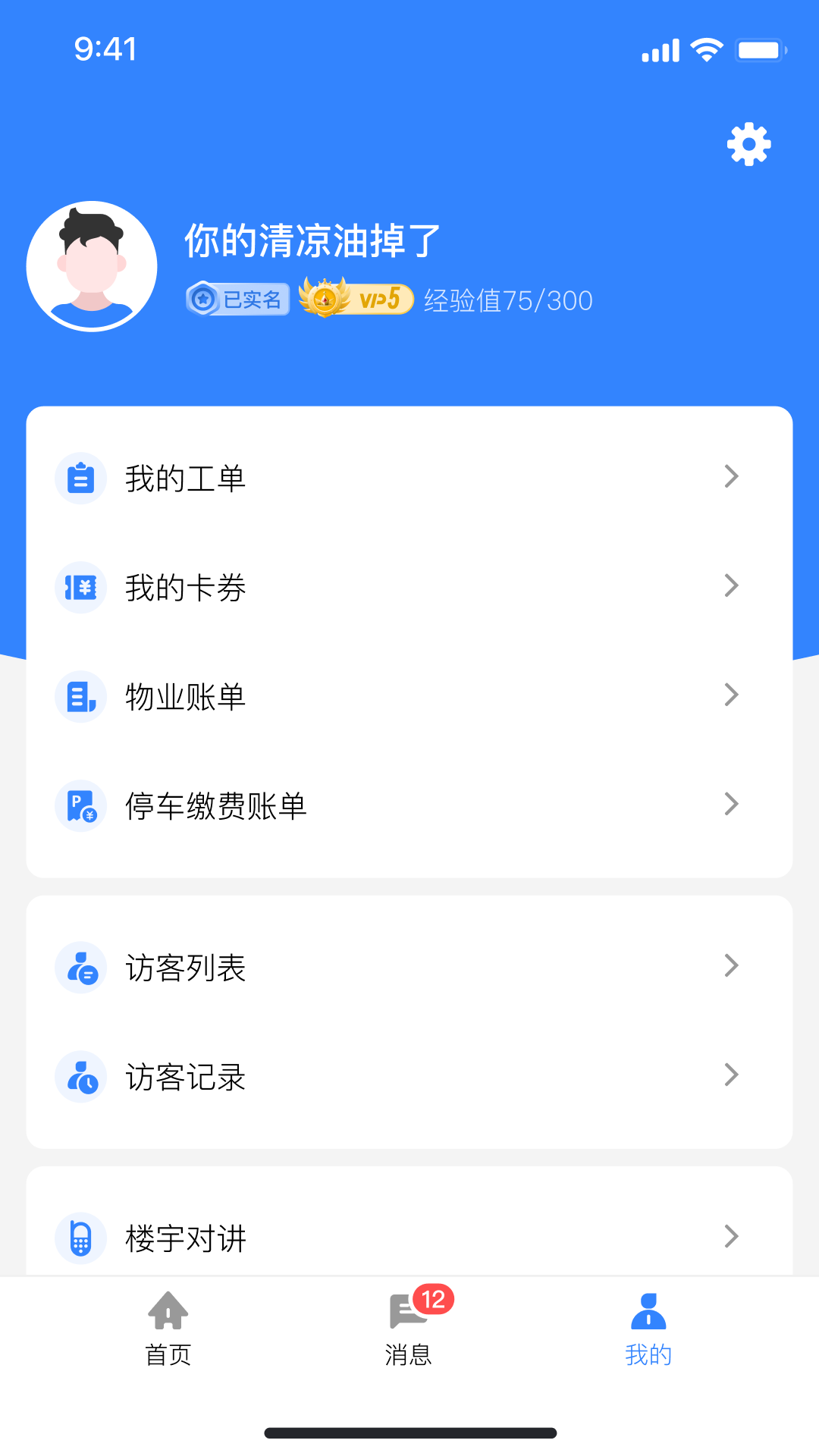Expand 我的工单 via its chevron
This screenshot has width=819, height=1456.
click(x=731, y=476)
